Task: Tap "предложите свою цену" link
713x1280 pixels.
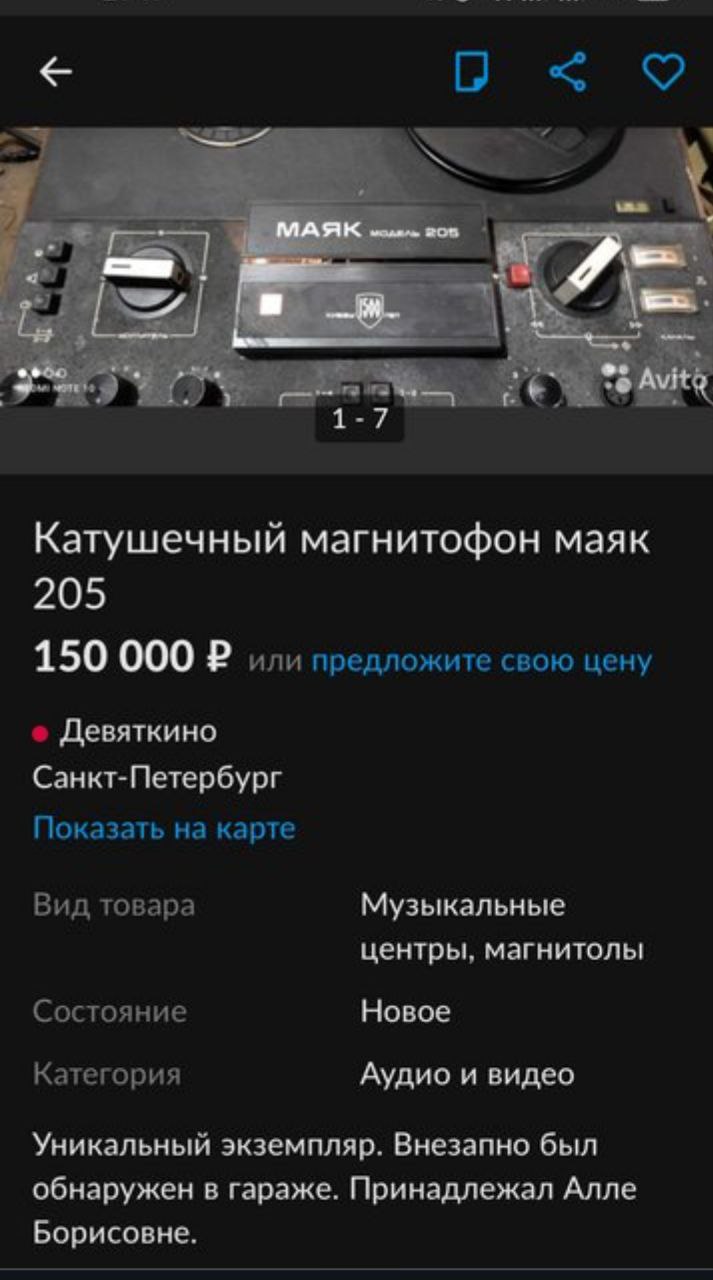Action: click(x=482, y=661)
